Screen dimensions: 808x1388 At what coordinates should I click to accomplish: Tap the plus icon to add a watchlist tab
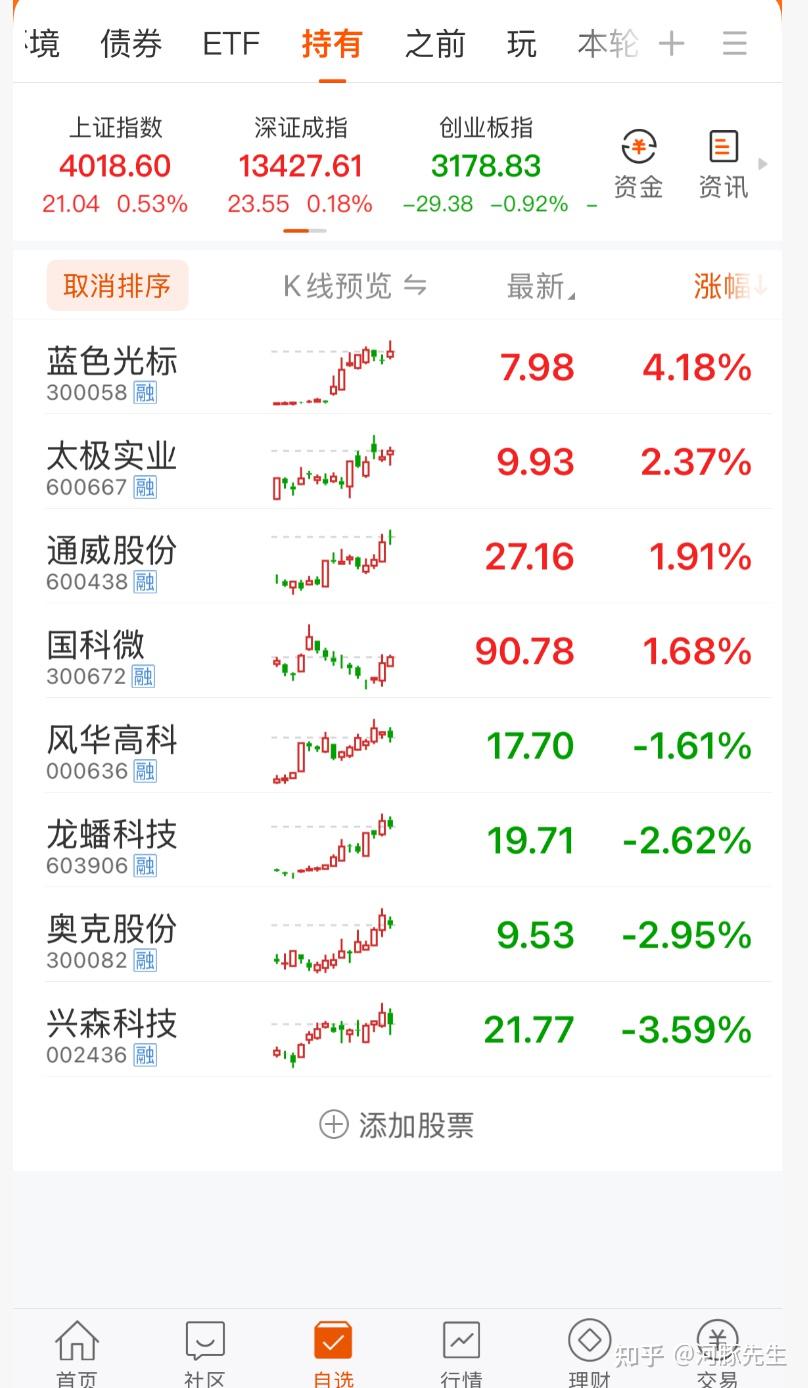point(671,42)
